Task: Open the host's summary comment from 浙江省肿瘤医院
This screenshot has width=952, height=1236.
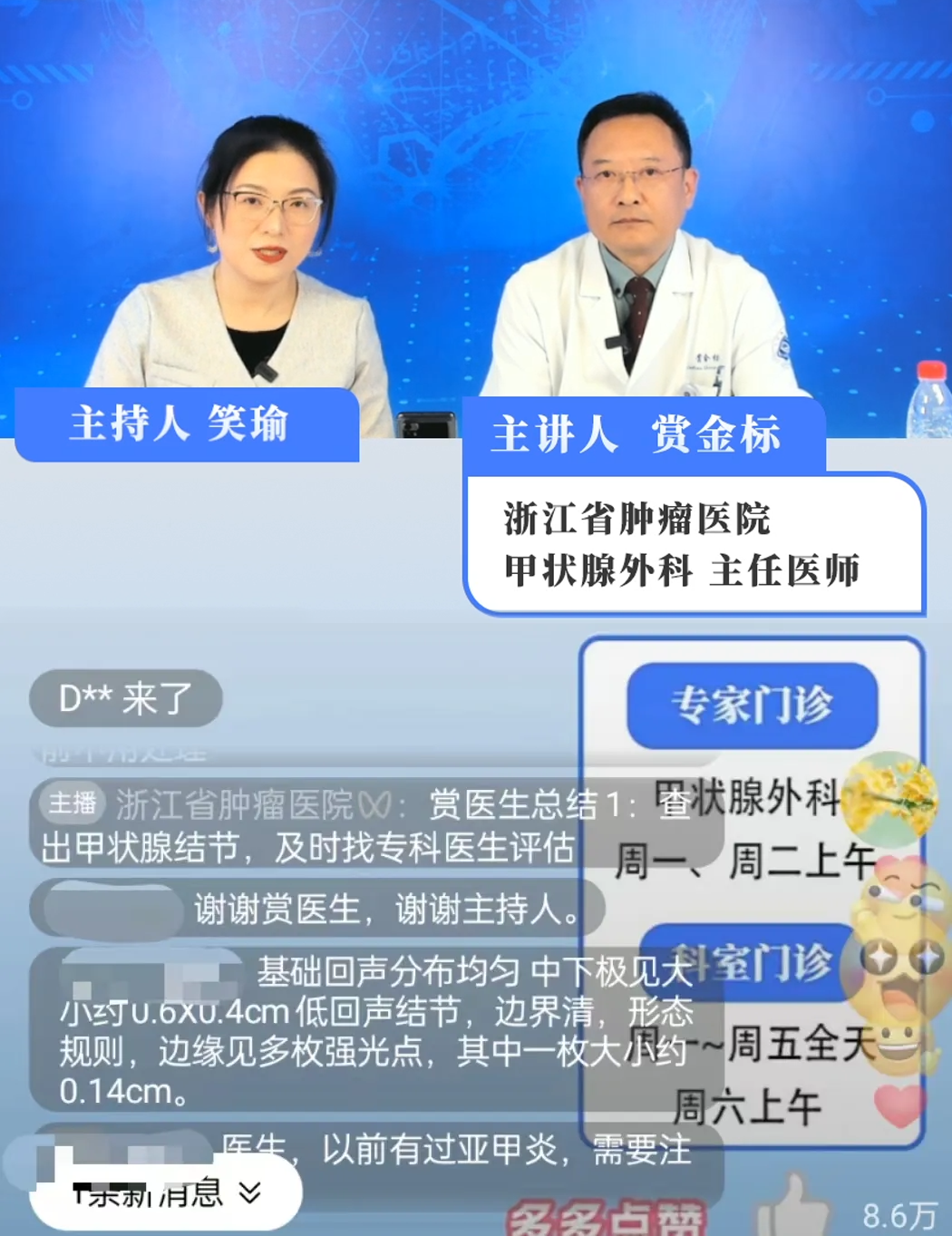Action: coord(308,825)
